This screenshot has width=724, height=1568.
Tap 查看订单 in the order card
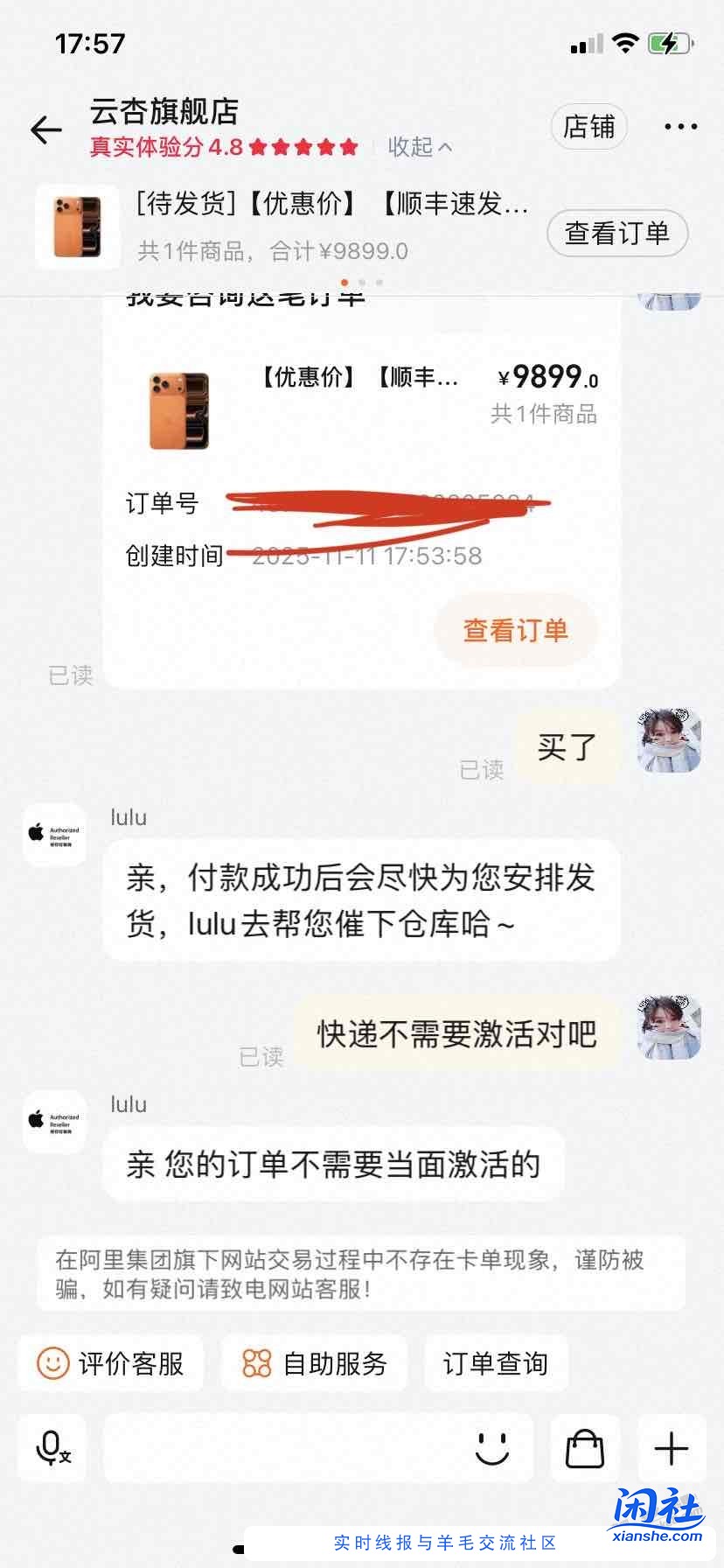516,630
